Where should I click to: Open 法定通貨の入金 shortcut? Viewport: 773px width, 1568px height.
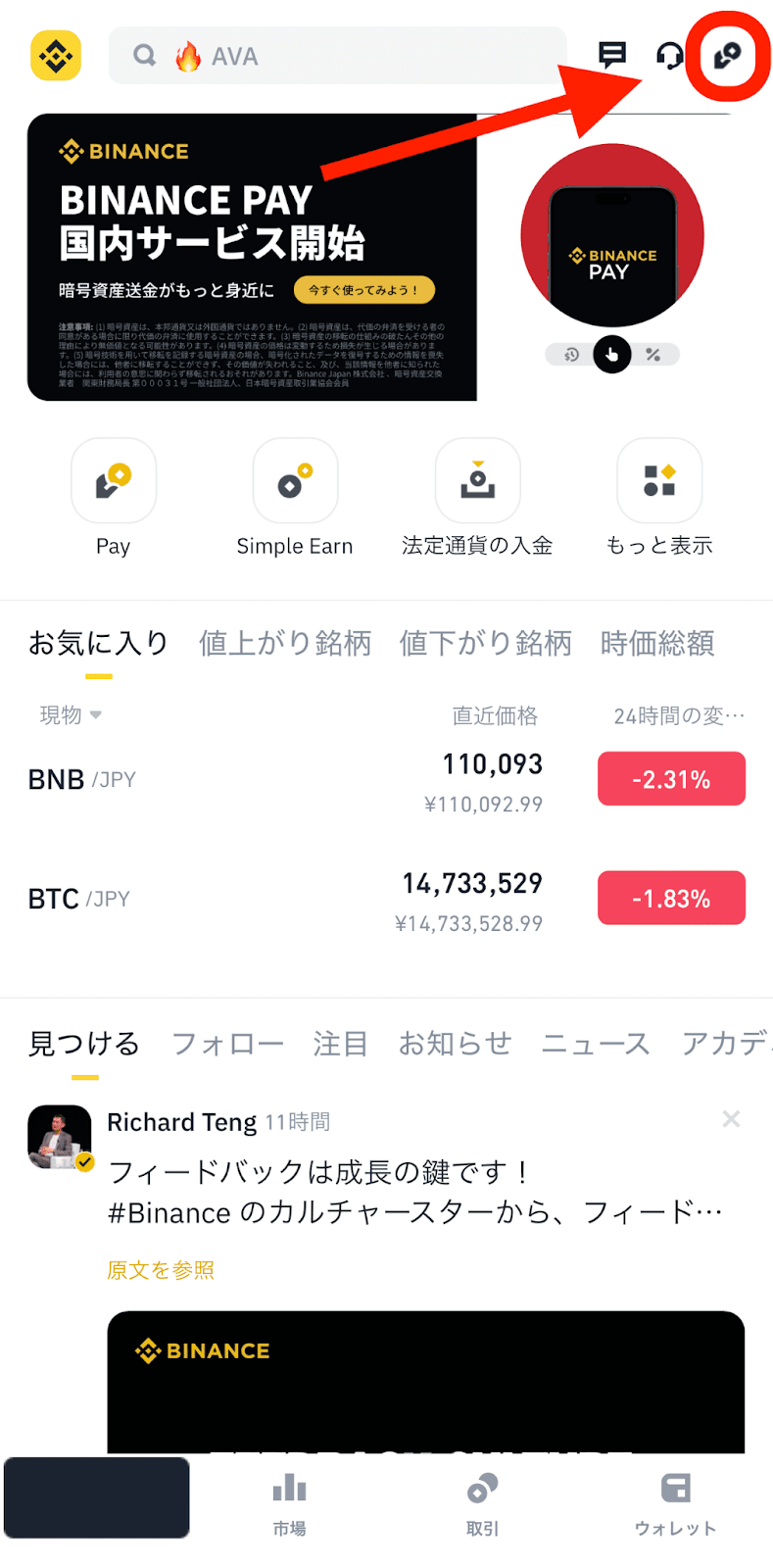477,481
